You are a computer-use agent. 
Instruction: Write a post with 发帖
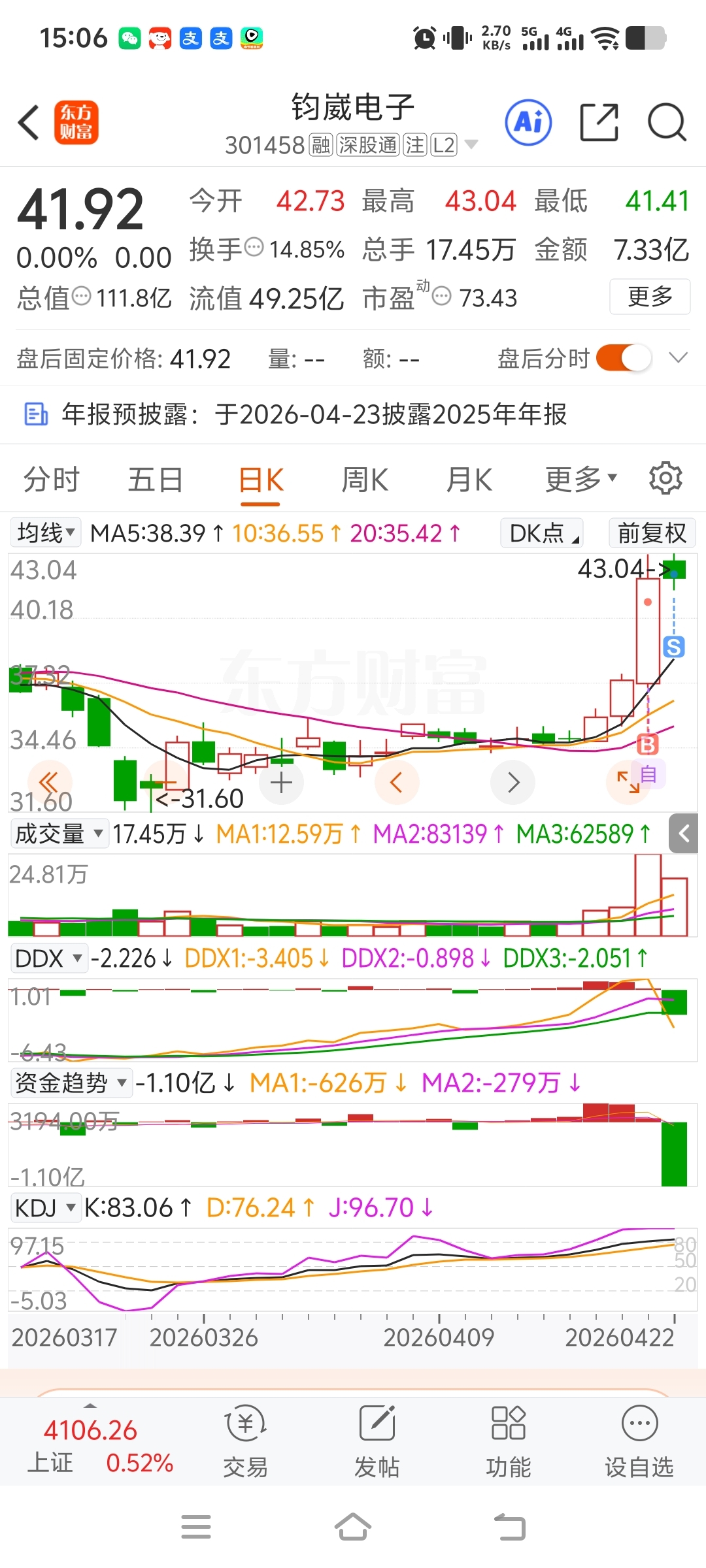click(x=377, y=1441)
